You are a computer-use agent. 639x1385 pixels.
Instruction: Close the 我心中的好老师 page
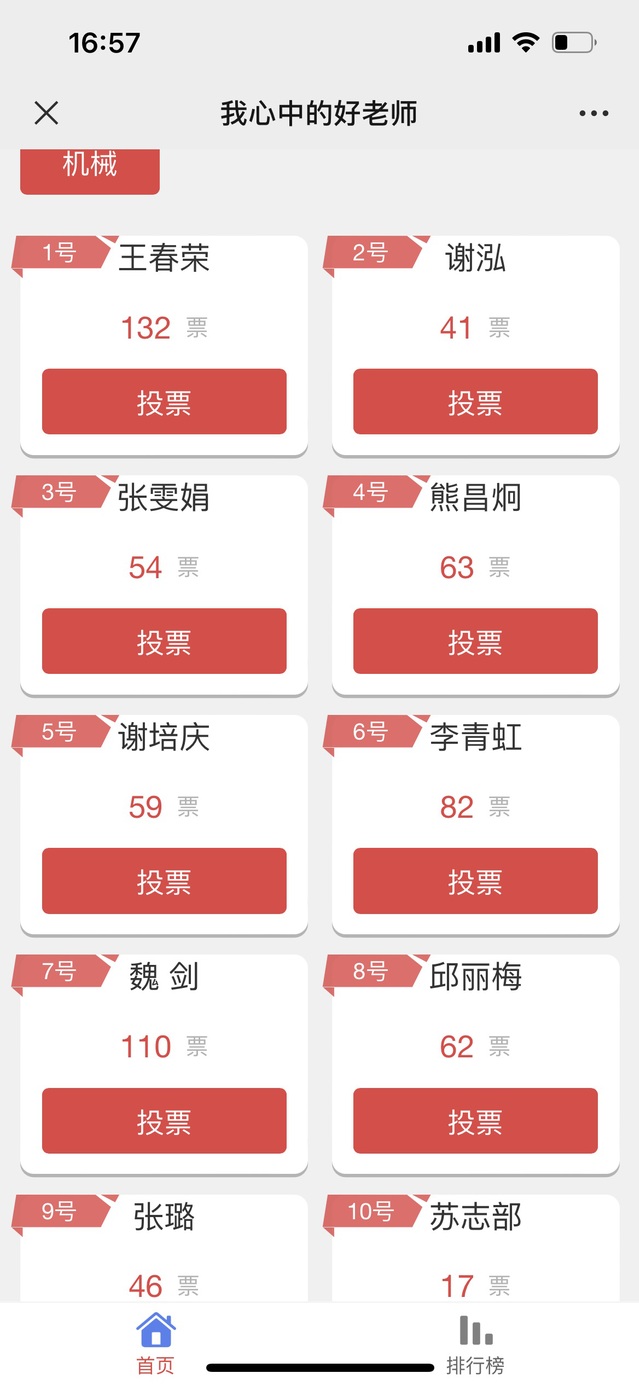46,113
